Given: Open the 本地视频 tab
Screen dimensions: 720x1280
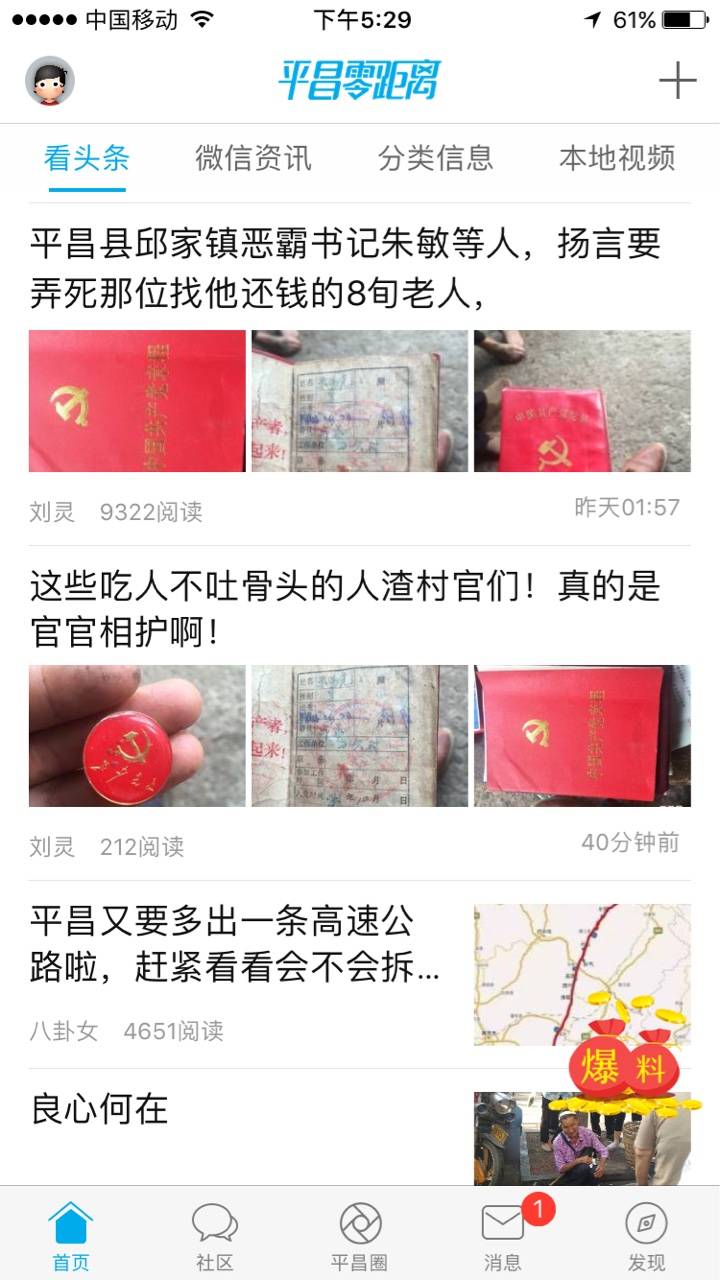Looking at the screenshot, I should pyautogui.click(x=617, y=158).
